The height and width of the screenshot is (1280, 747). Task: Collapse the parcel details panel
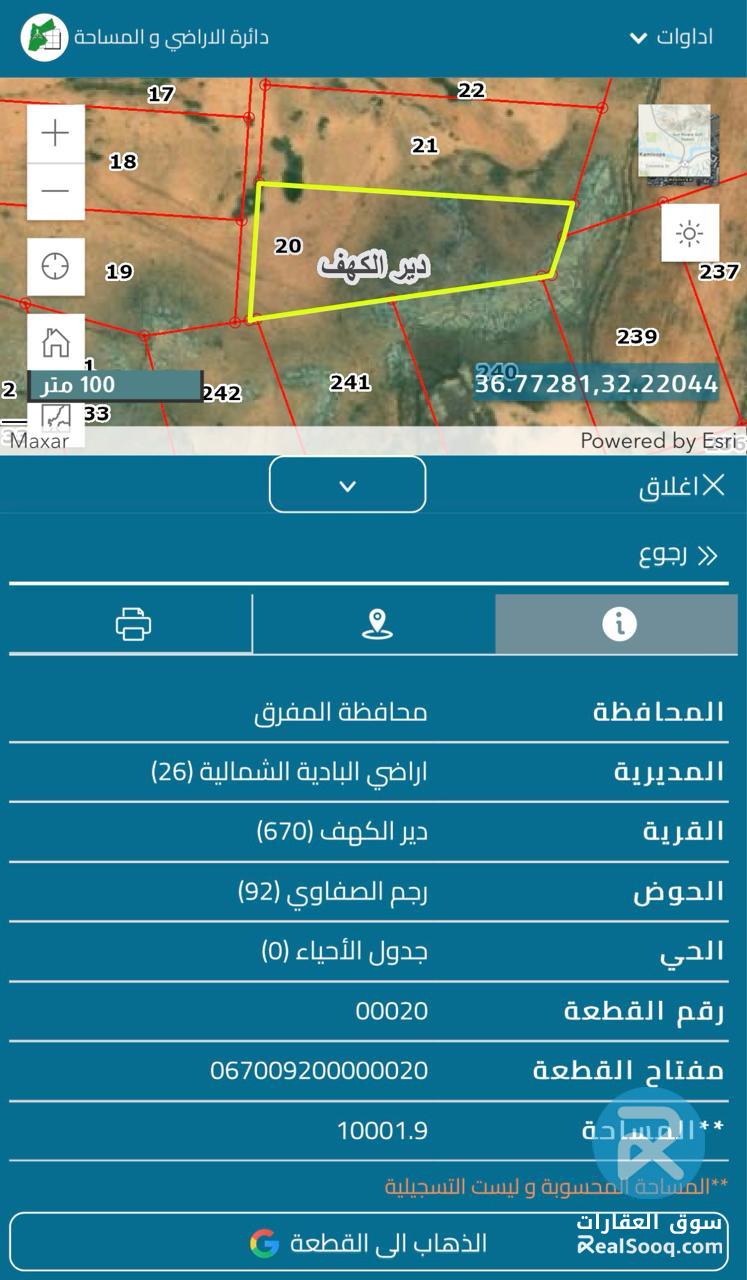(x=347, y=486)
